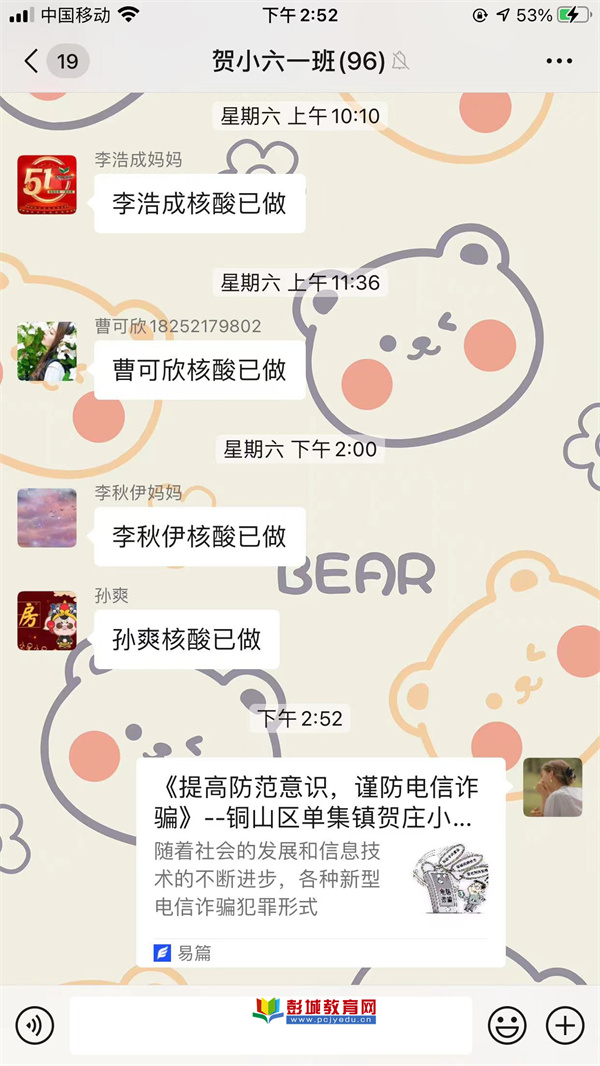
Task: View 曹可欣's profile avatar
Action: pyautogui.click(x=47, y=351)
